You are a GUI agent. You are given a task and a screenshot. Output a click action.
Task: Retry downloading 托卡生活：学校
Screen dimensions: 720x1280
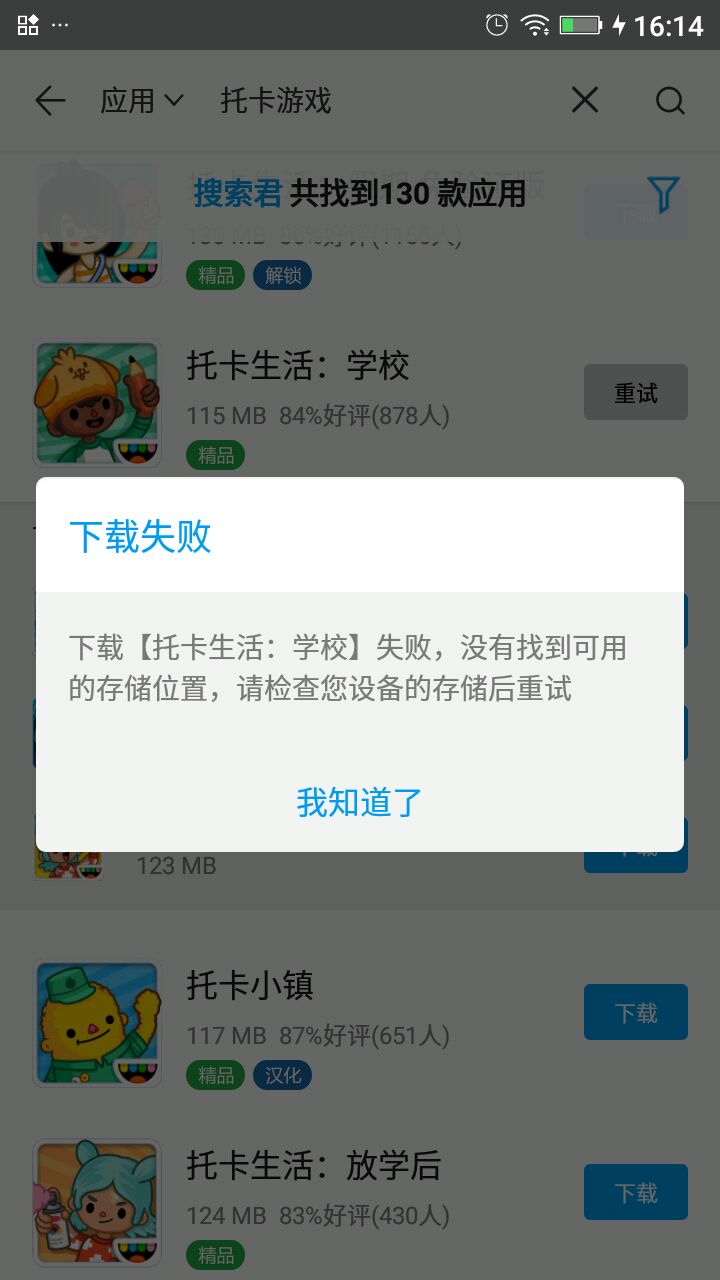click(635, 393)
